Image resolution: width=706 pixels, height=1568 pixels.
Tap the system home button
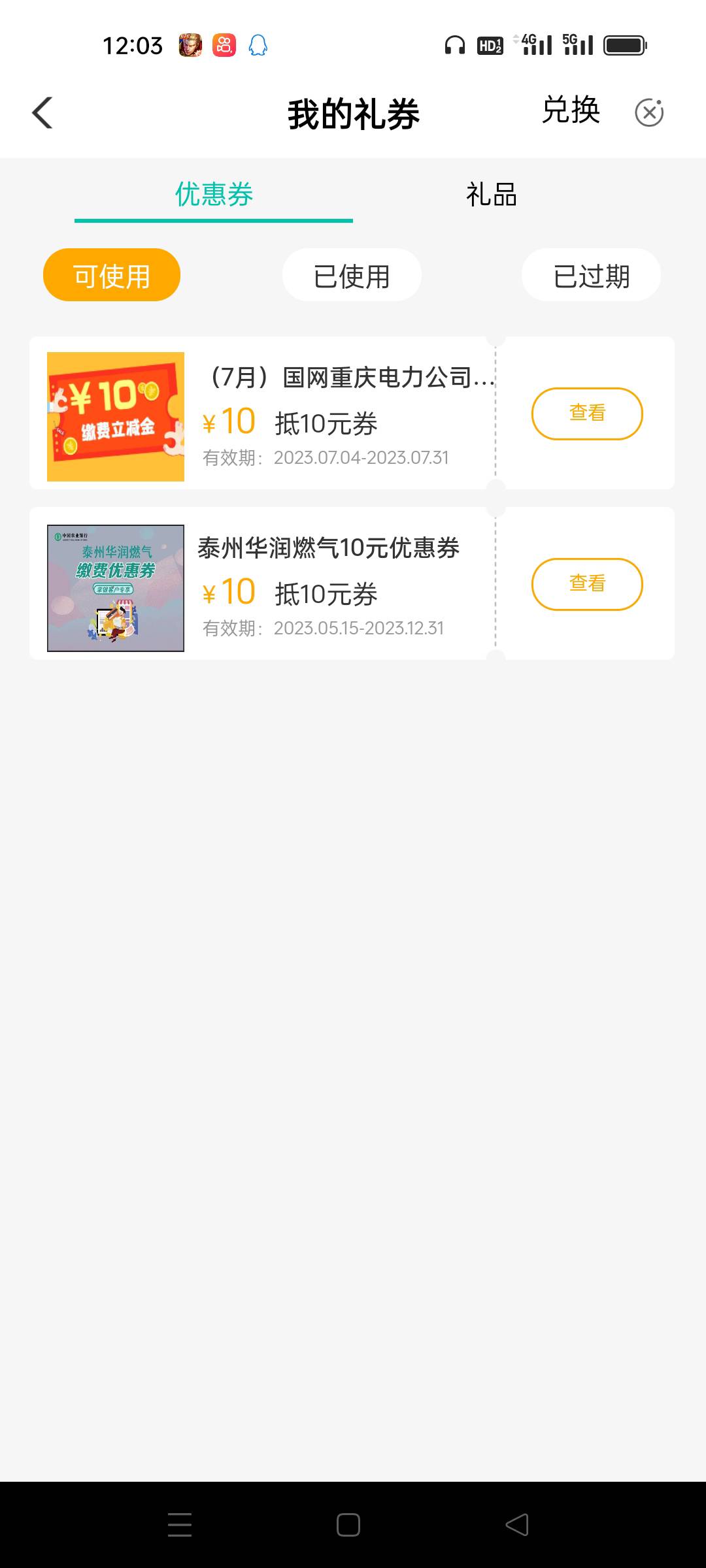click(348, 1525)
